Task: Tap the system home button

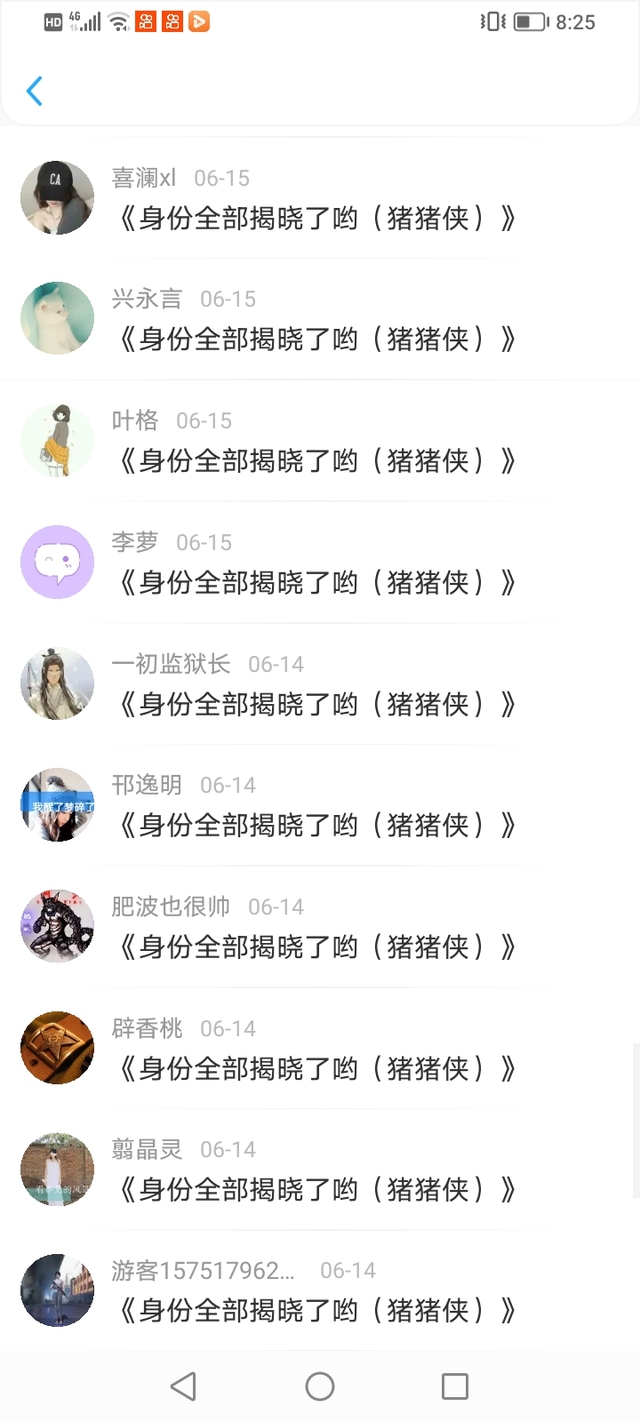Action: [320, 1386]
